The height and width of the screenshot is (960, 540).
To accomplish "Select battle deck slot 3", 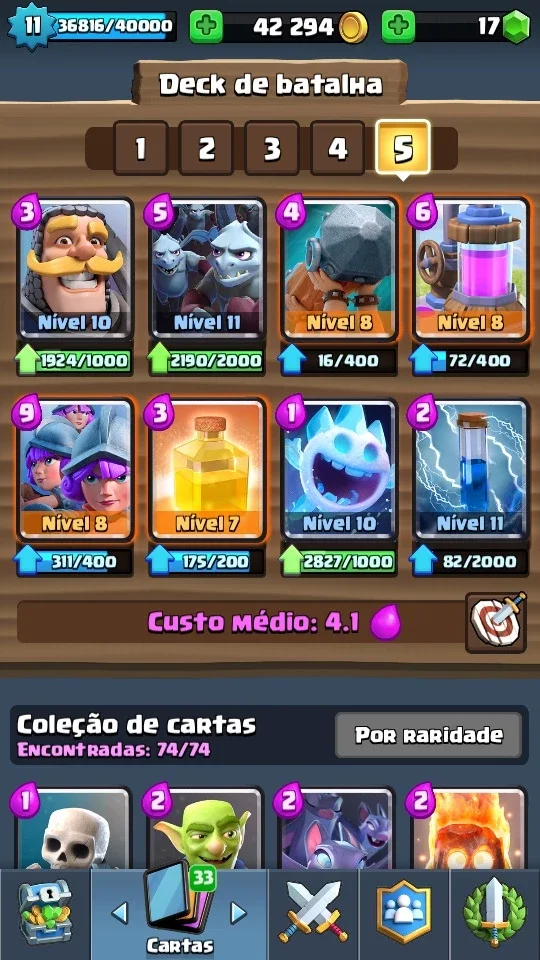I will pyautogui.click(x=272, y=148).
